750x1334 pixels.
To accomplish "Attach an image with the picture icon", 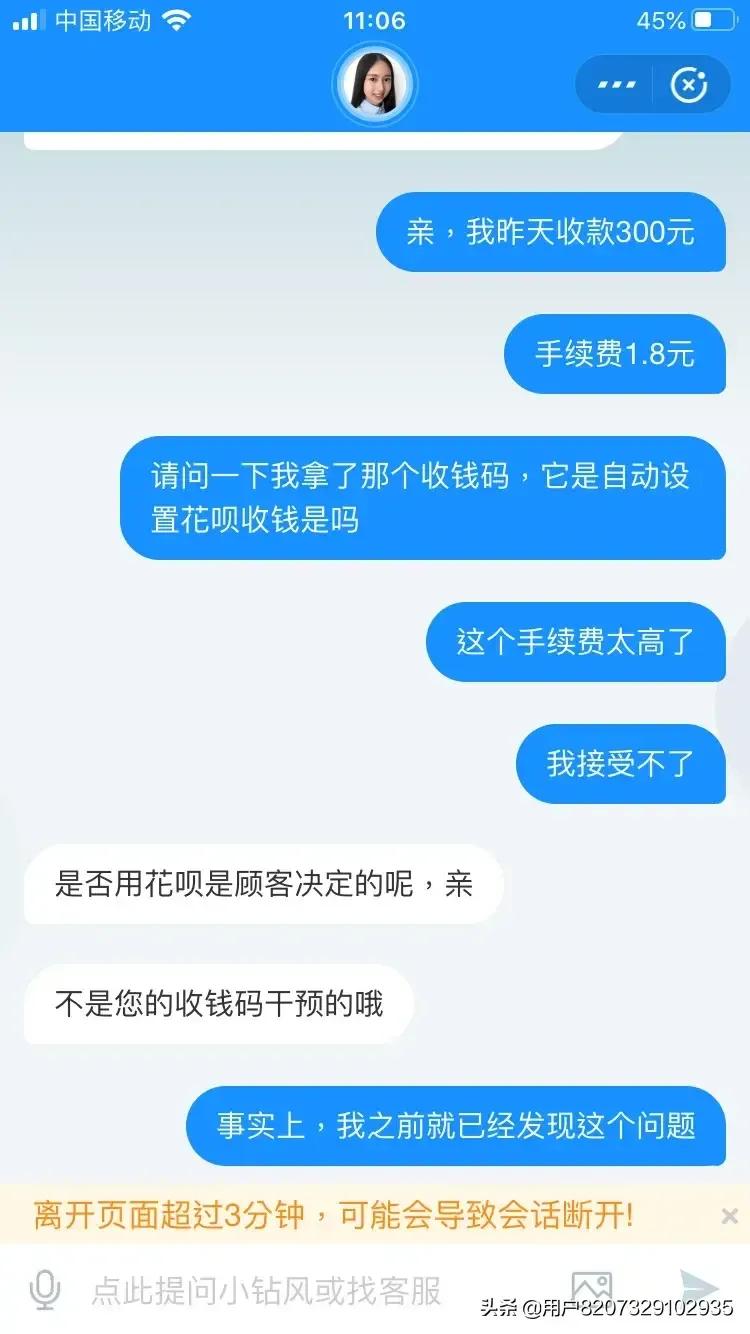I will 591,1290.
